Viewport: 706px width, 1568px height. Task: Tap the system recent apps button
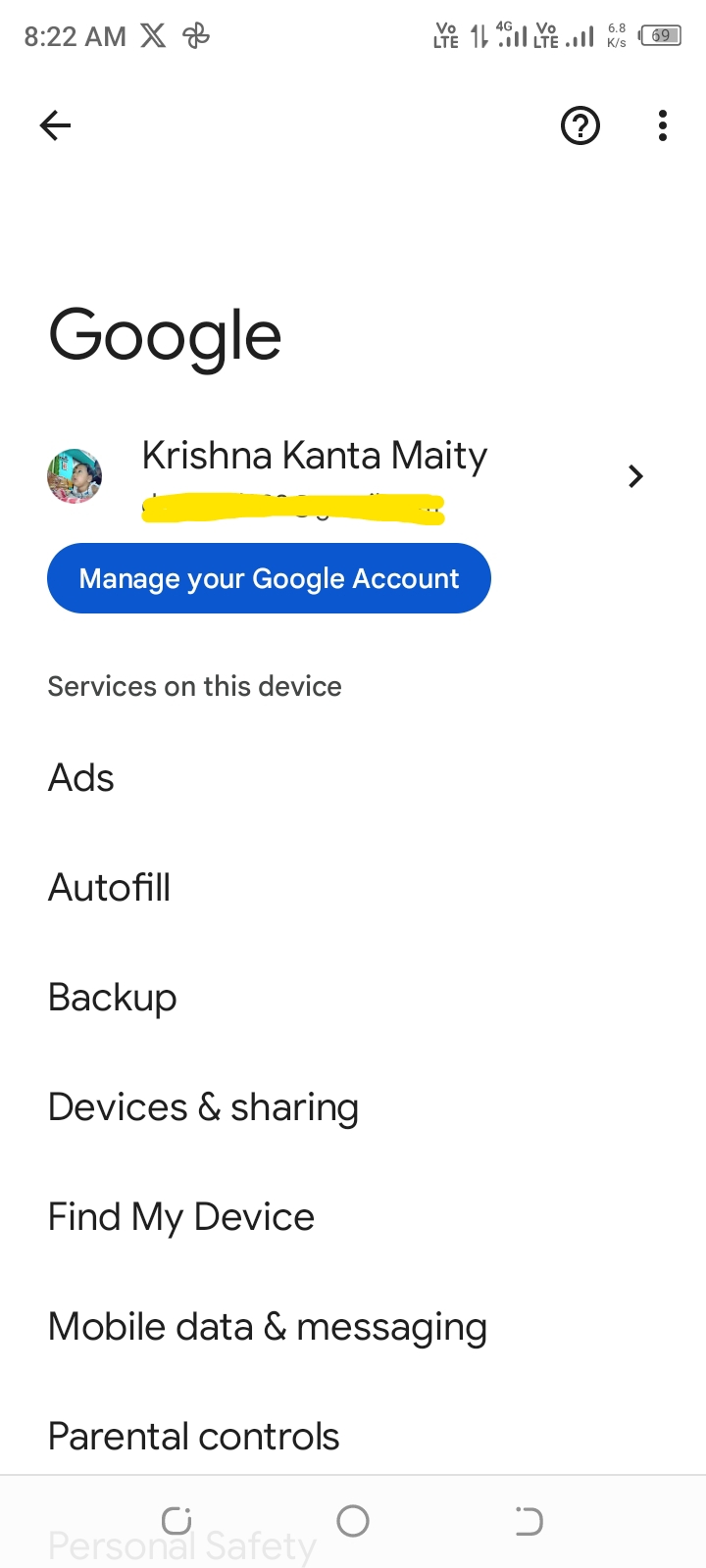click(x=176, y=1521)
